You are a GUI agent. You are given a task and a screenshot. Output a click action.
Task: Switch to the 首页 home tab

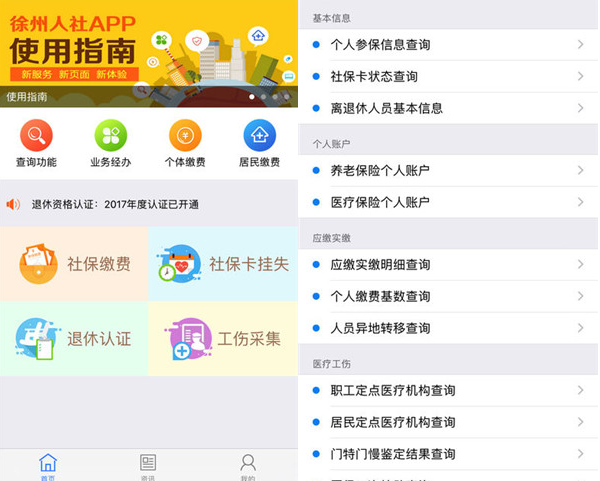coord(48,466)
